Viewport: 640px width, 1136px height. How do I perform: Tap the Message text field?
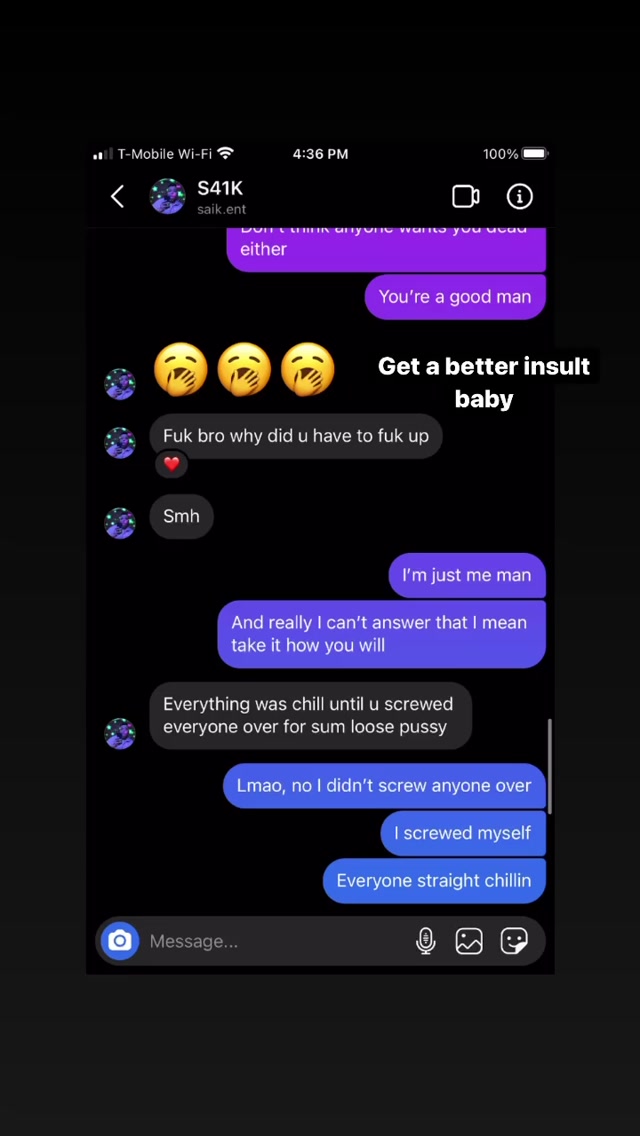pyautogui.click(x=275, y=941)
